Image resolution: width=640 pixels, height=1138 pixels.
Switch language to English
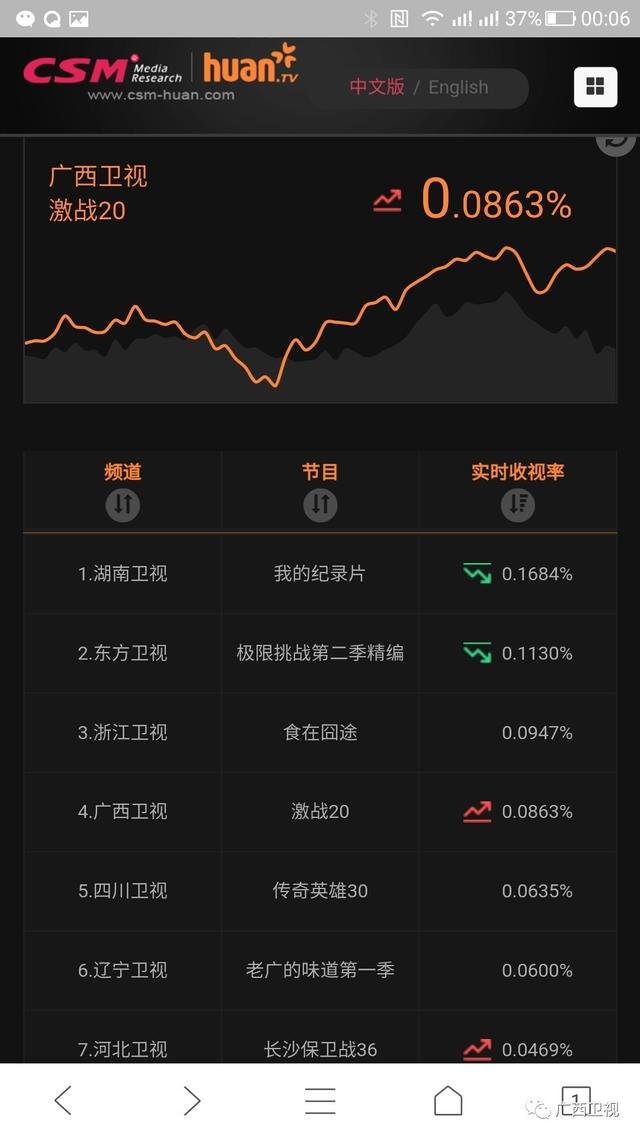[x=458, y=87]
